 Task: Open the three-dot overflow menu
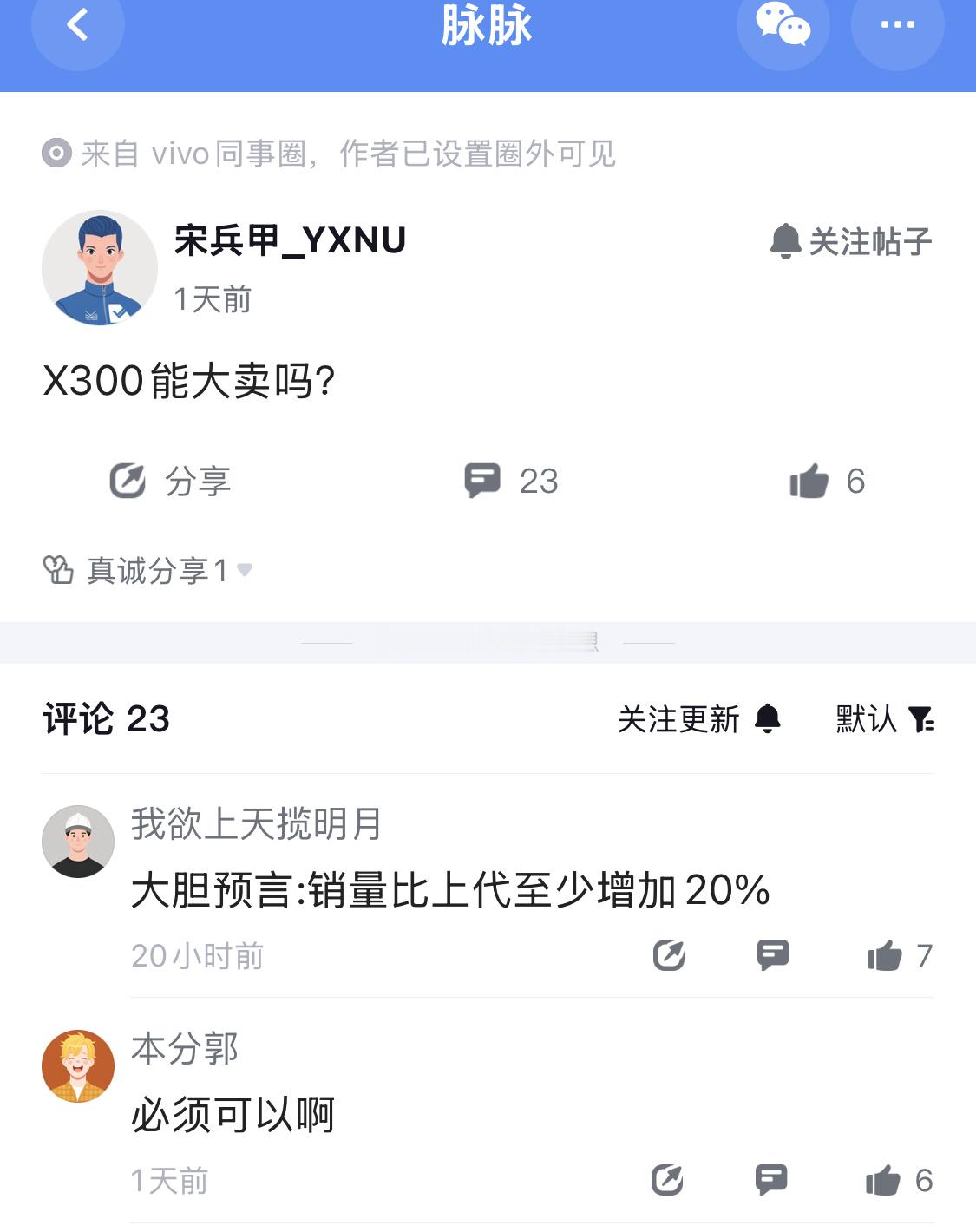897,24
